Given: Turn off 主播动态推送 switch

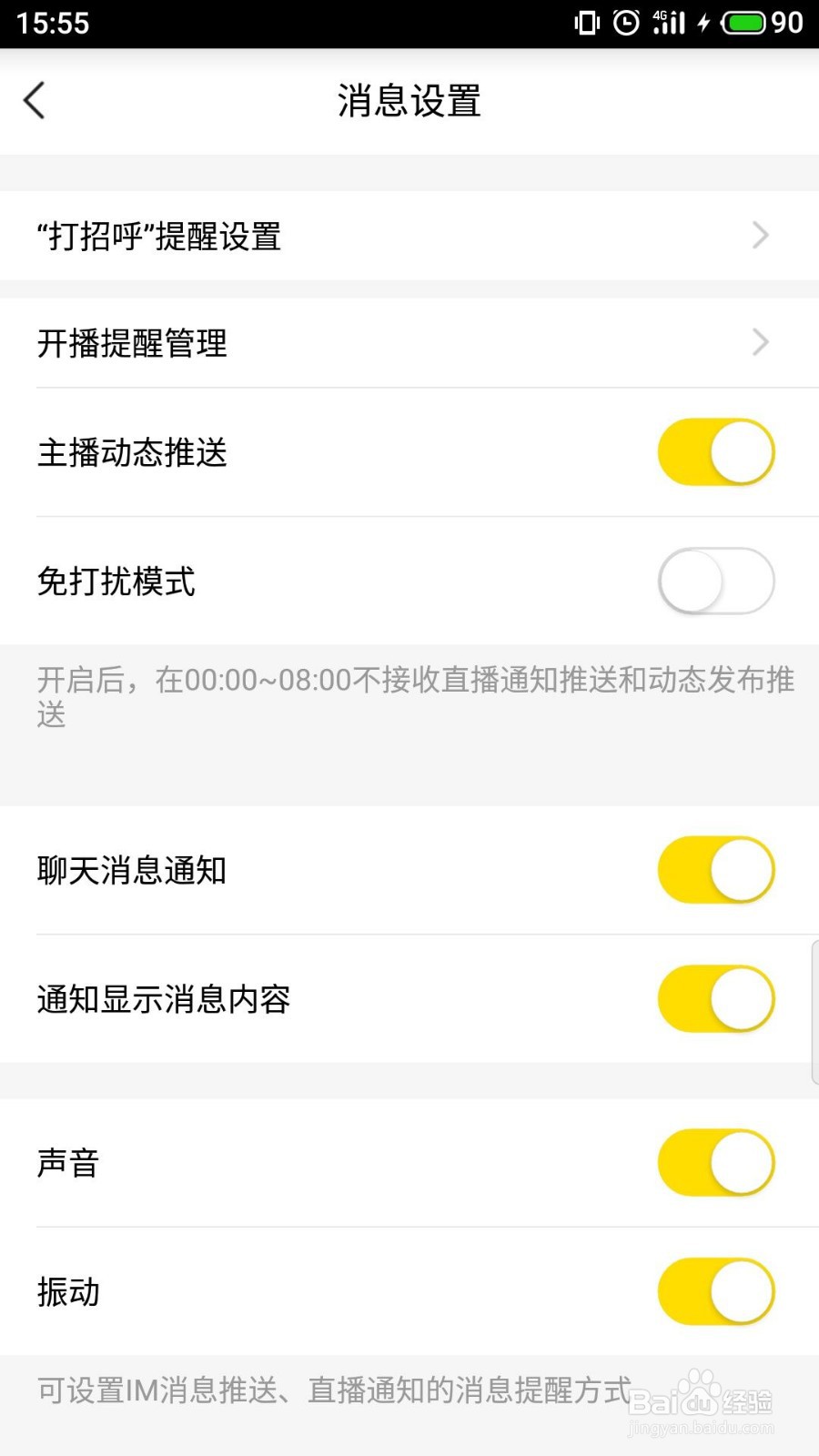Looking at the screenshot, I should (716, 452).
